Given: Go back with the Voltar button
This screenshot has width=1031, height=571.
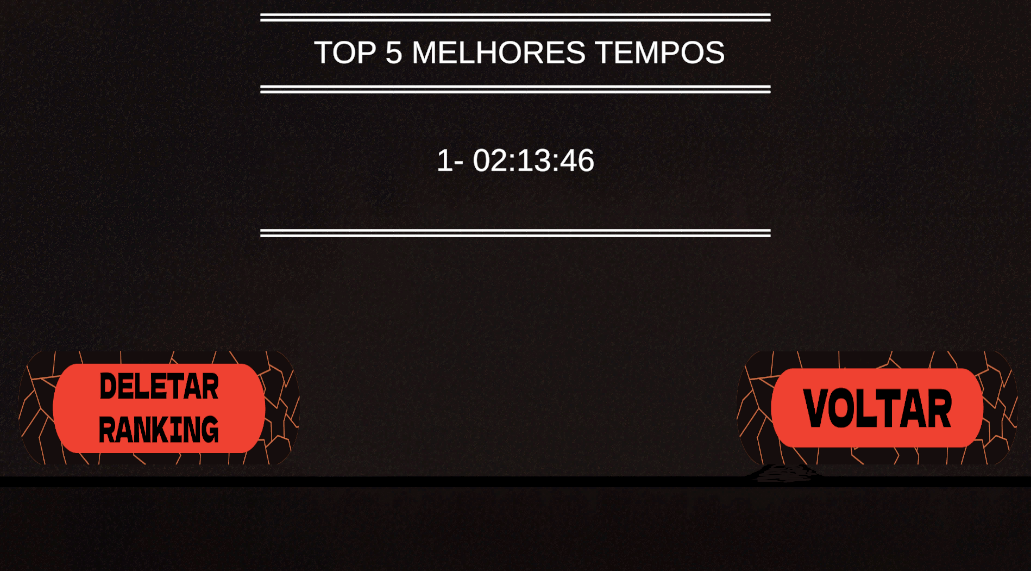Looking at the screenshot, I should click(877, 408).
